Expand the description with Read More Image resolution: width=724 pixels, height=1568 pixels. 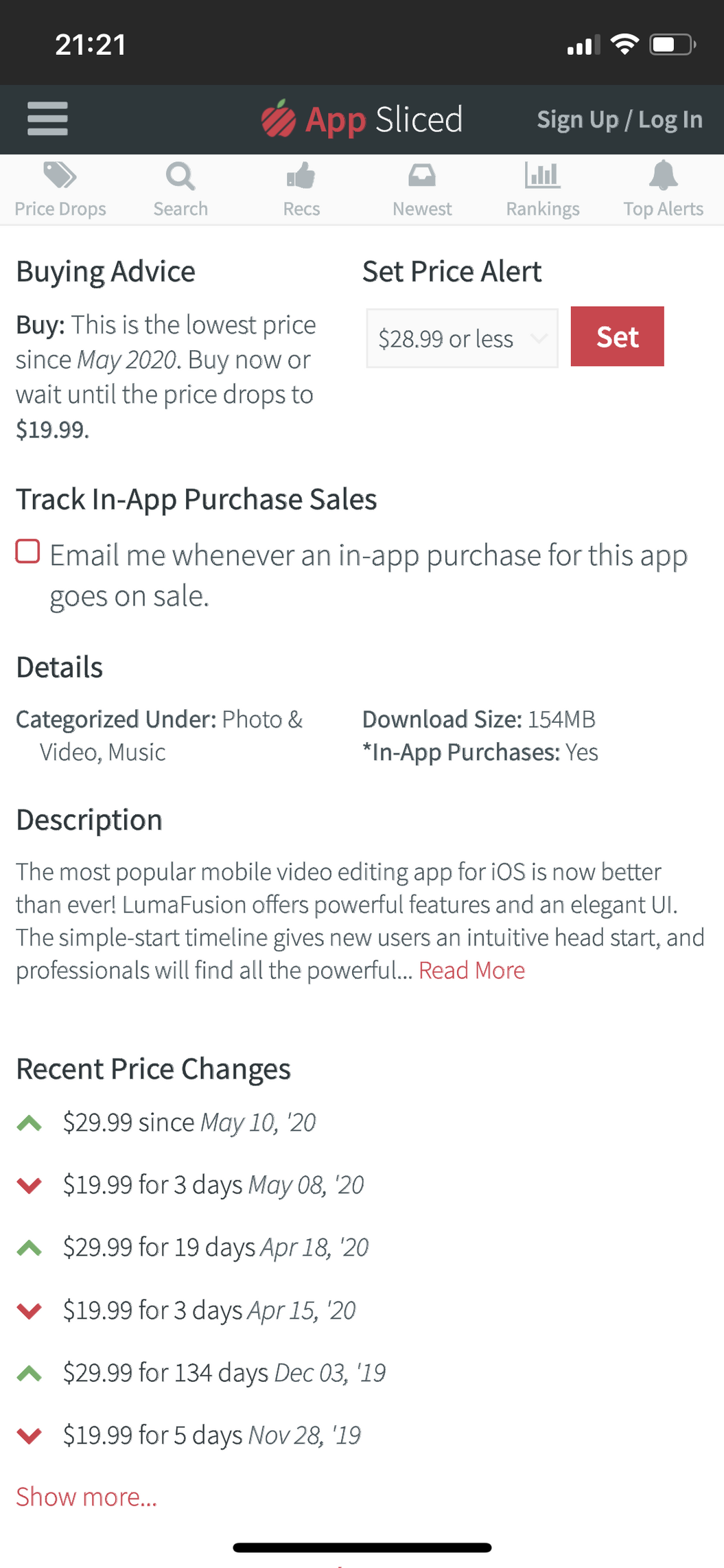point(471,970)
